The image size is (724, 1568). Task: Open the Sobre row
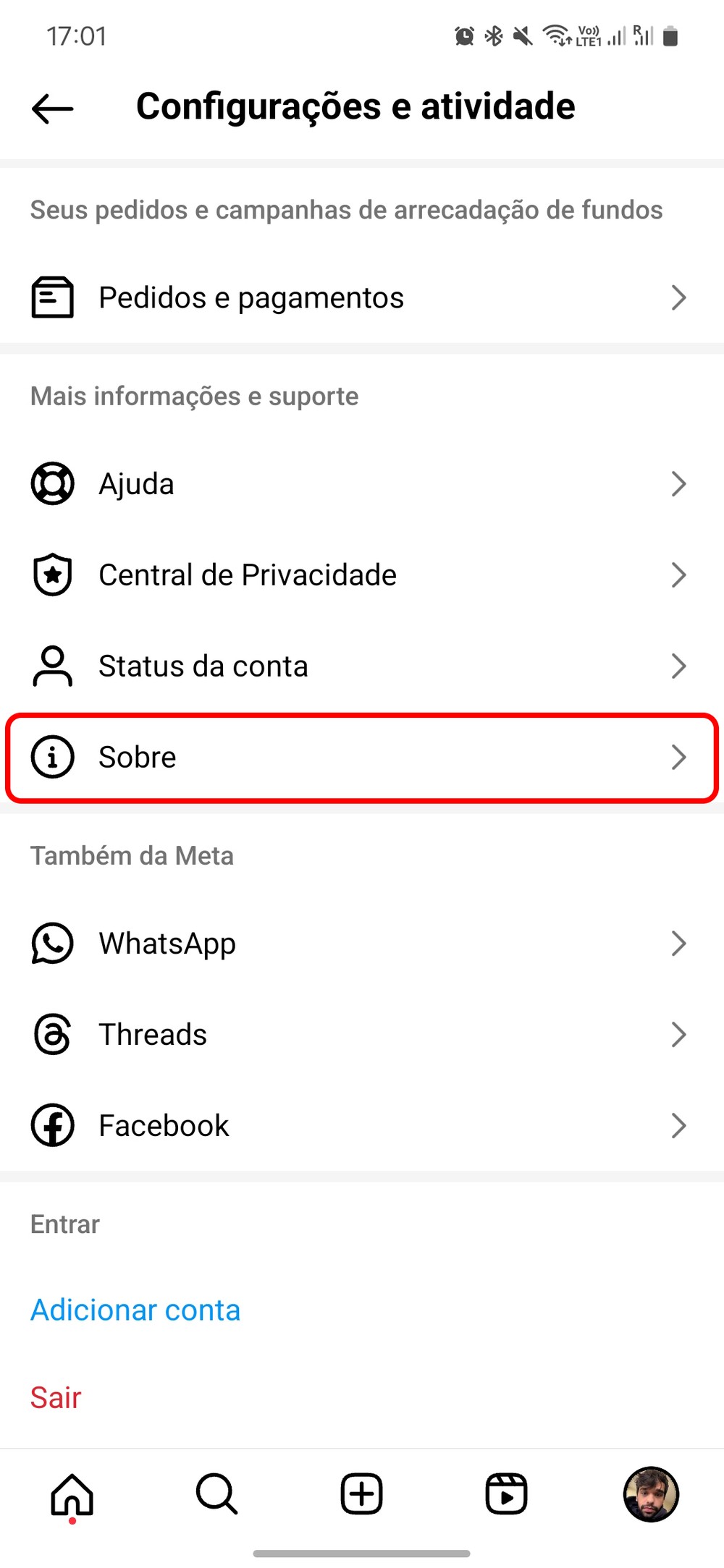click(361, 757)
